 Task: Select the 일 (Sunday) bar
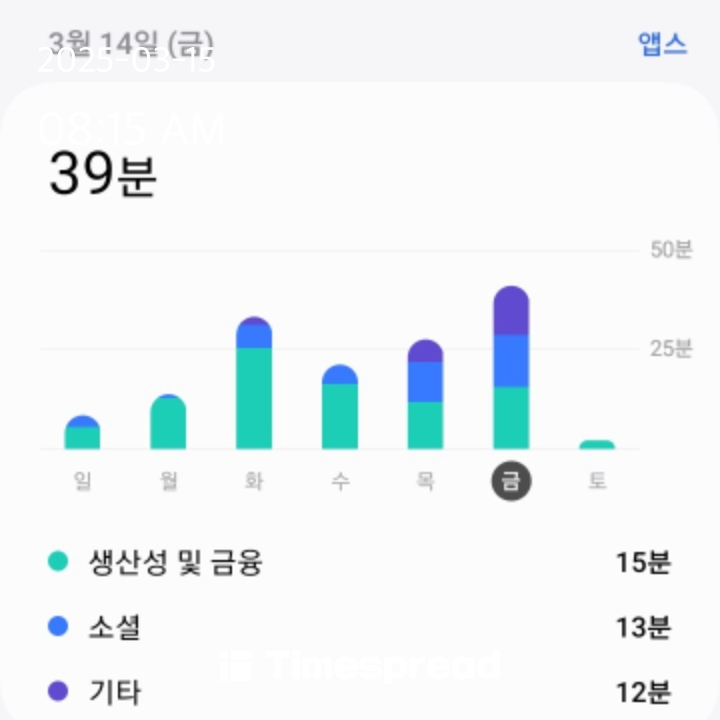82,432
